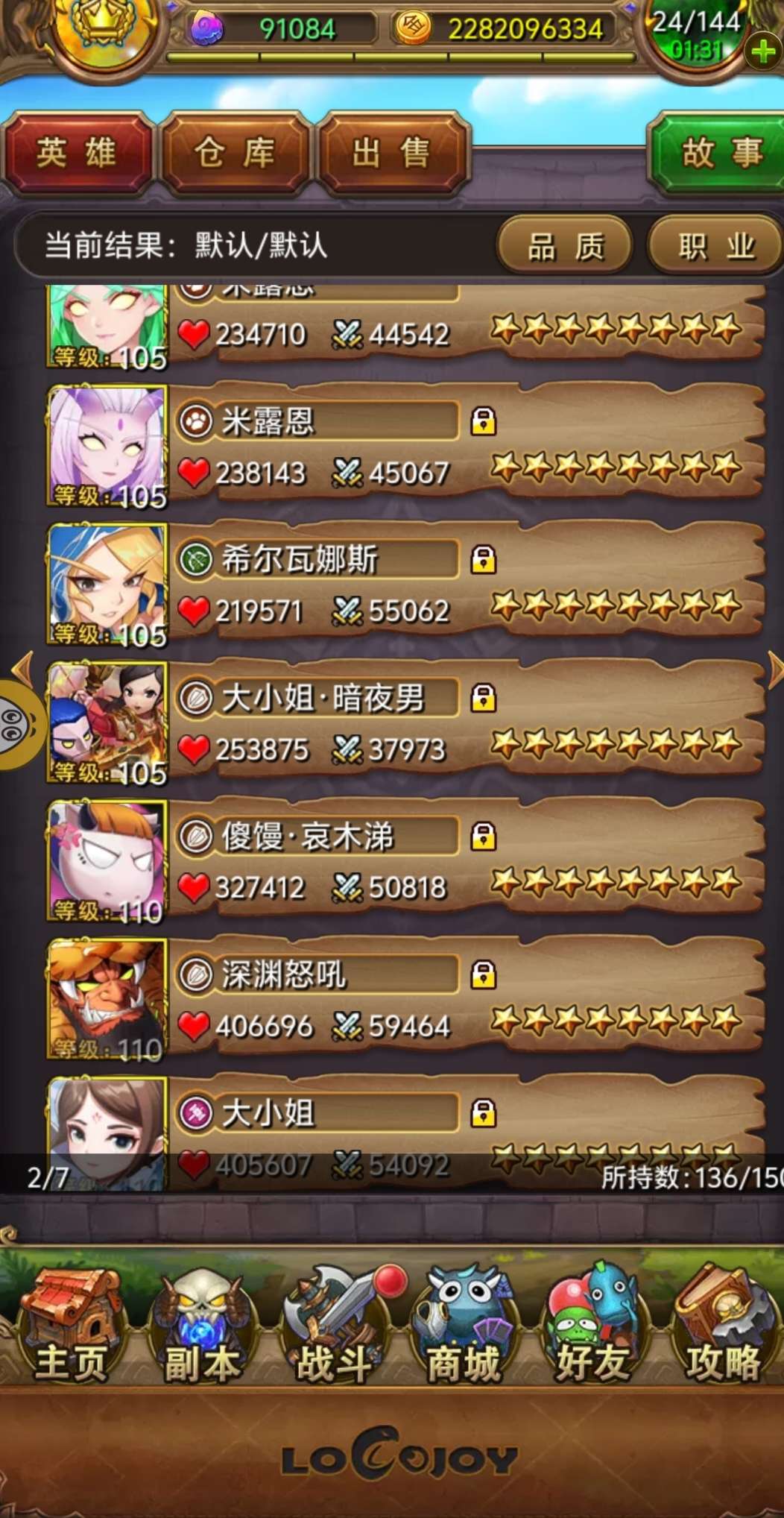The height and width of the screenshot is (1518, 784).
Task: Tap the green plus energy icon
Action: (763, 52)
